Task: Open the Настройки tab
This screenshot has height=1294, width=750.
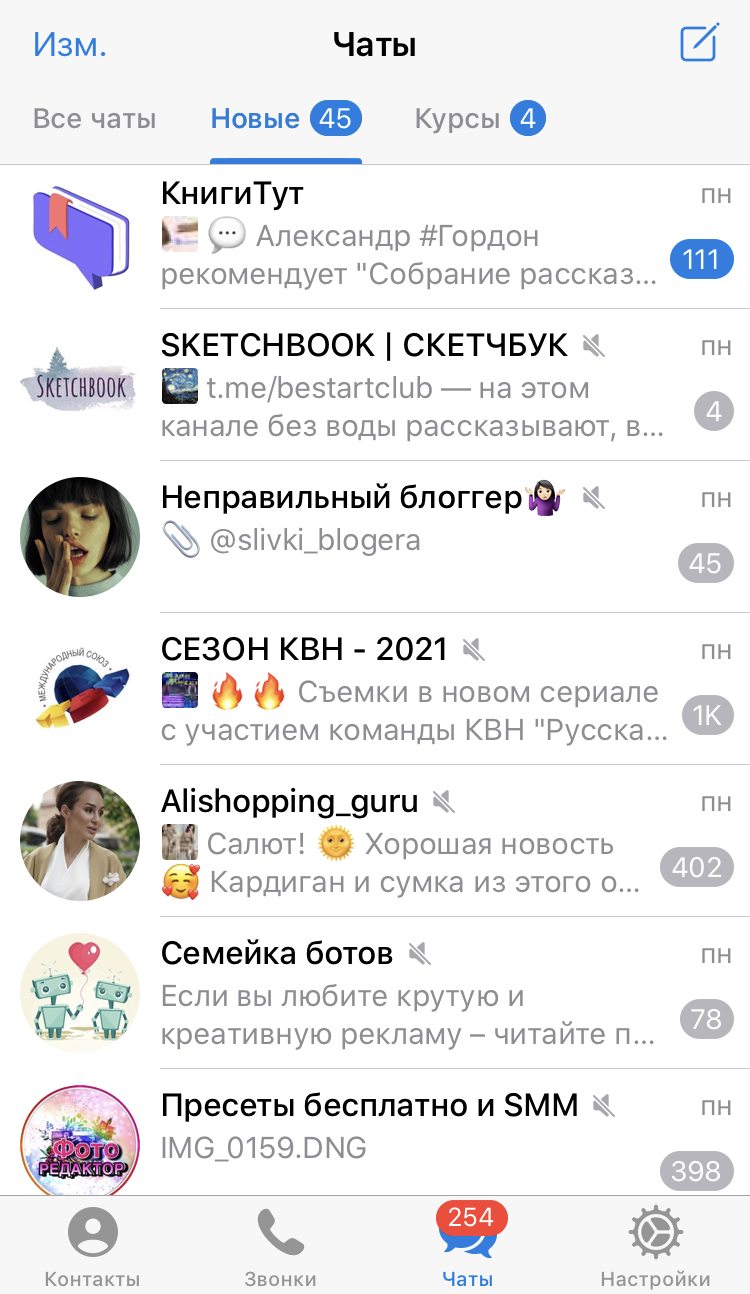Action: click(655, 1247)
